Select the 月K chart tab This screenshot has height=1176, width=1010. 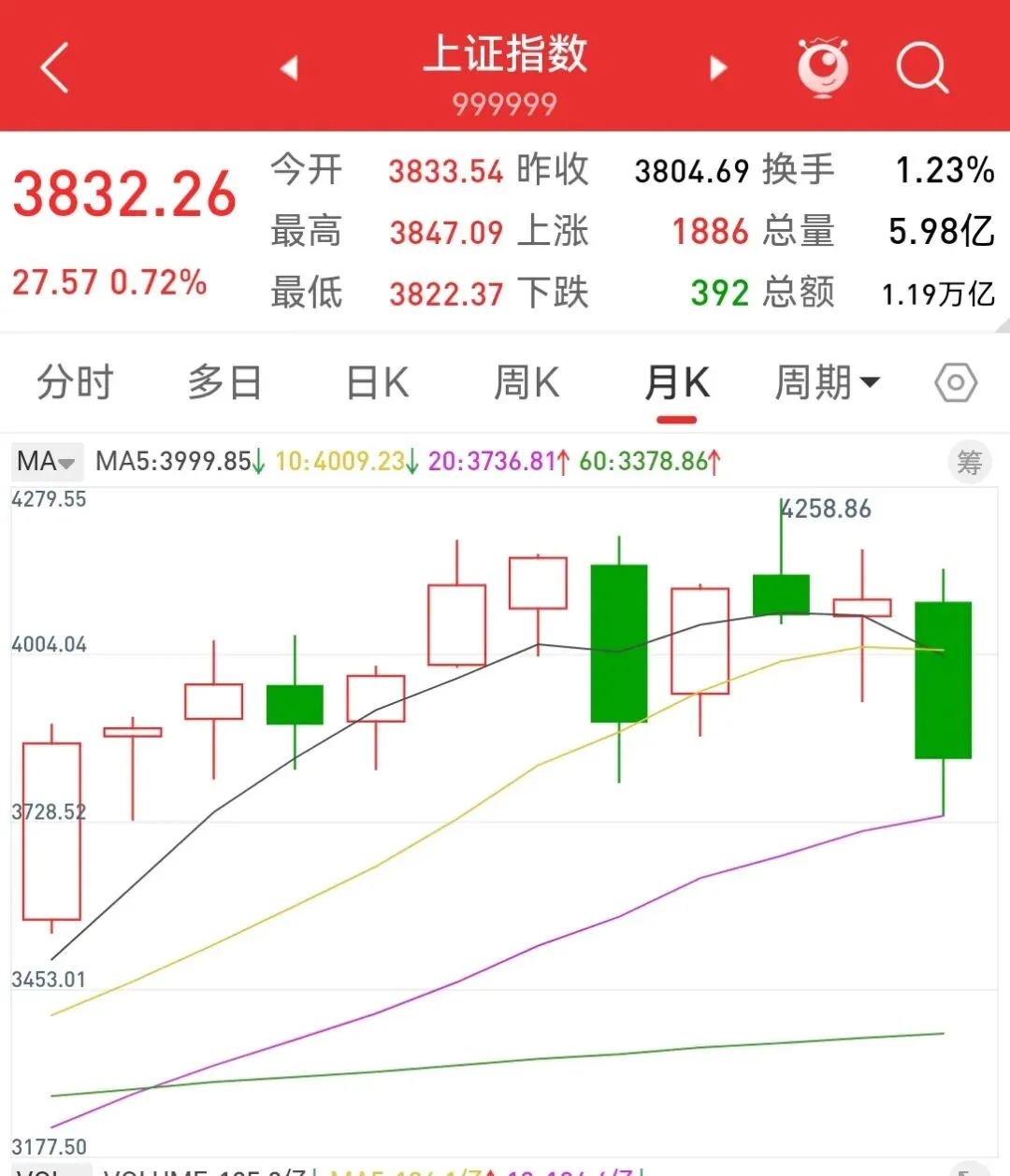677,383
